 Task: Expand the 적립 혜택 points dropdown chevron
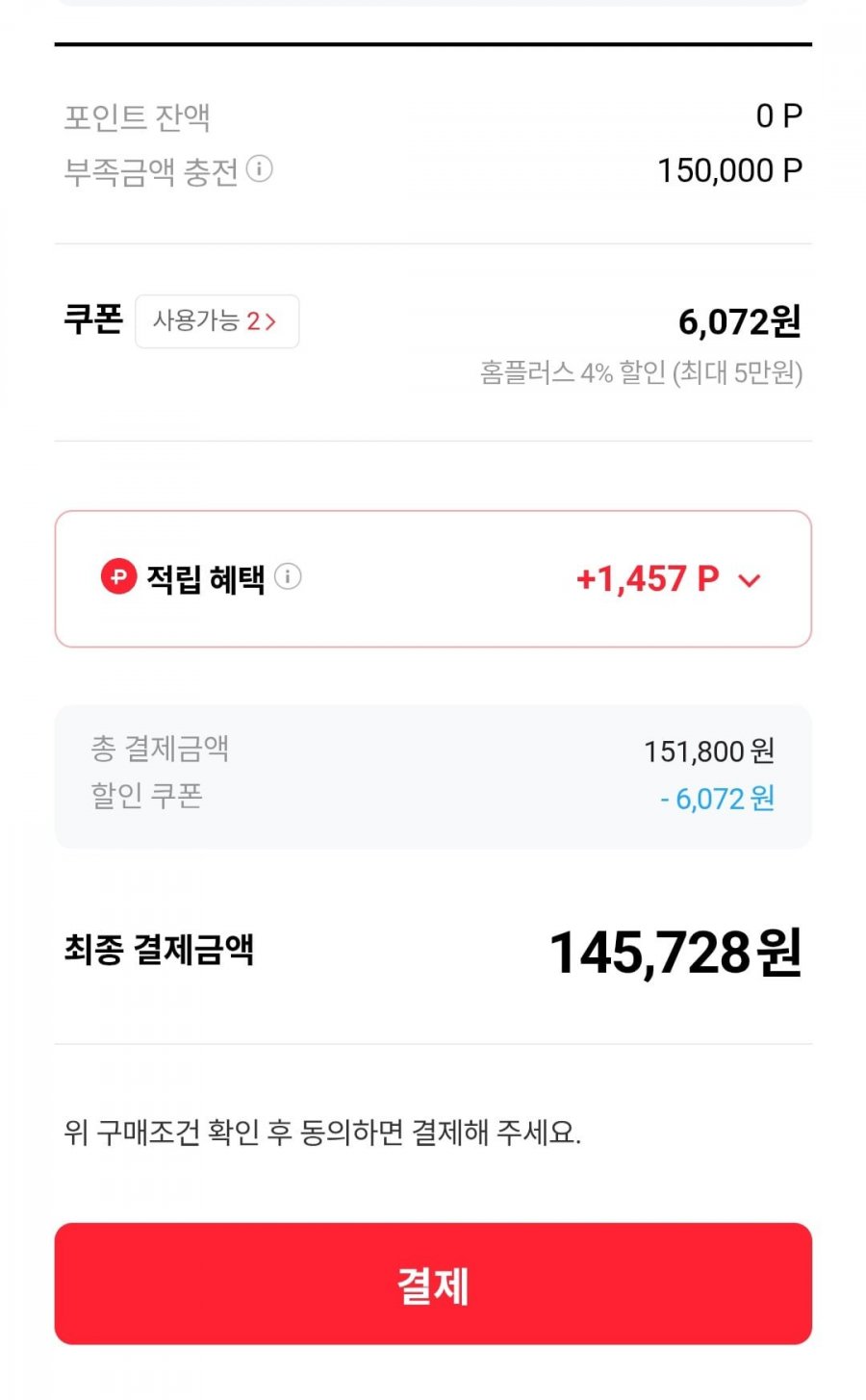tap(749, 580)
